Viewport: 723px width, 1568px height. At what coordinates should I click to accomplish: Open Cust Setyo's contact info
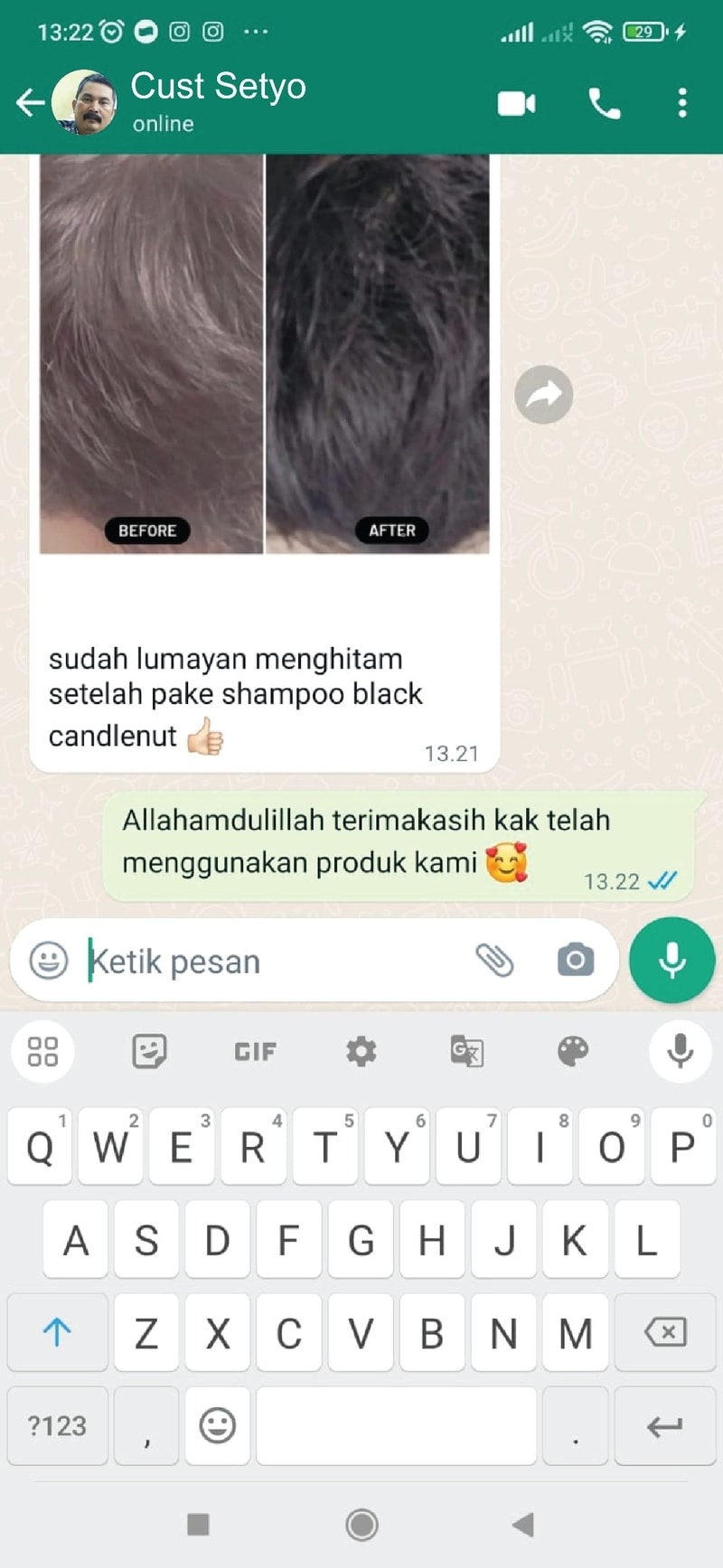point(219,101)
